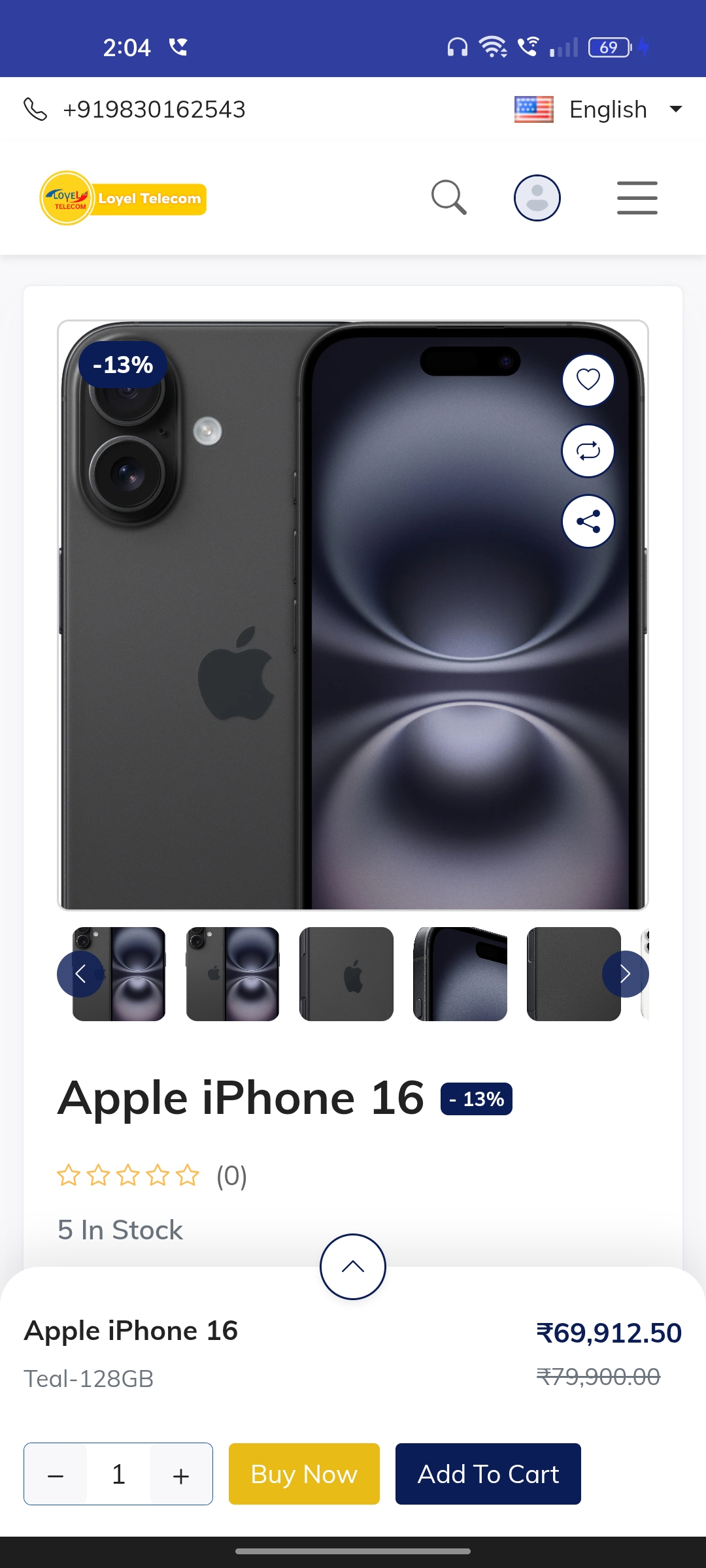The width and height of the screenshot is (706, 1568).
Task: Show the previous thumbnail images
Action: [80, 974]
